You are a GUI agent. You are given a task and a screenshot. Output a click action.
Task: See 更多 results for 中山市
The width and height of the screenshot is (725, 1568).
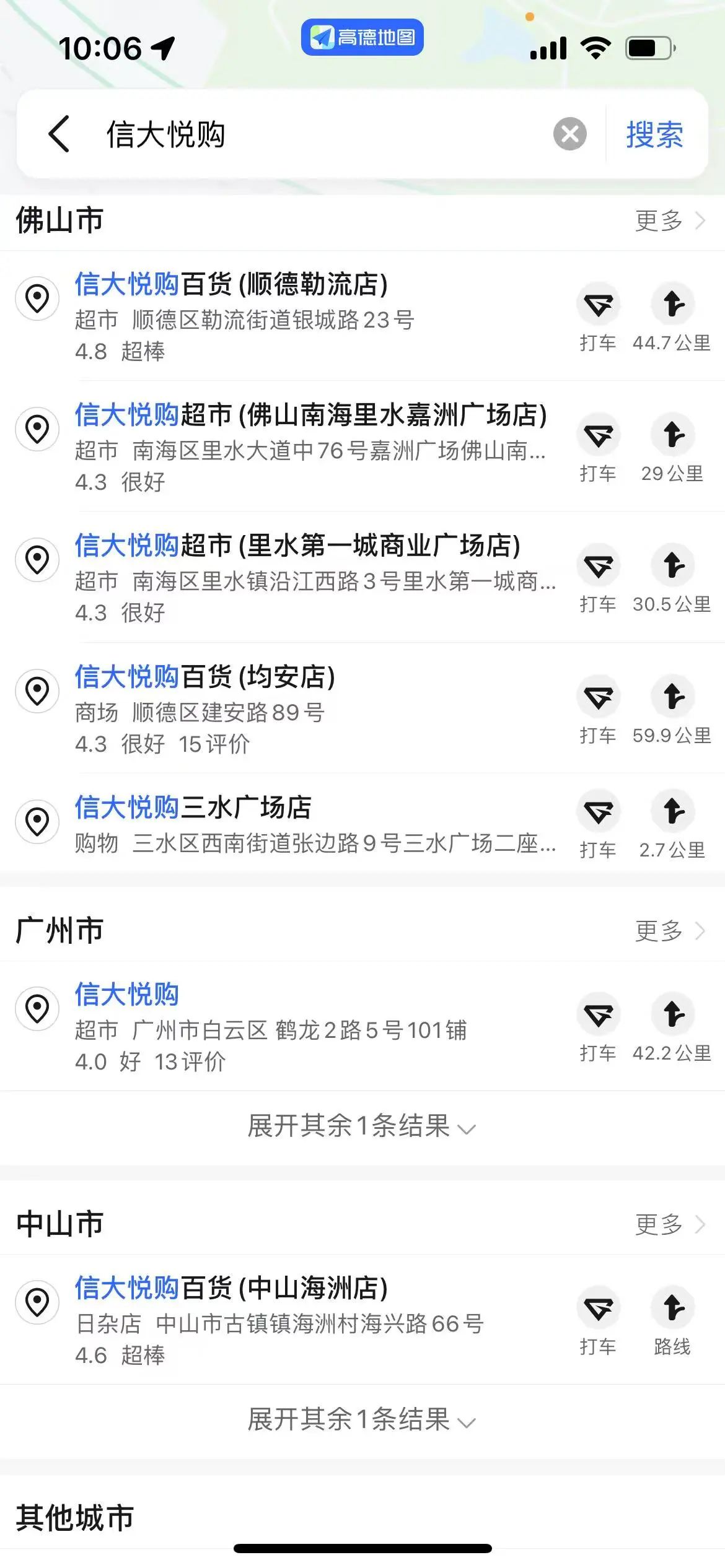pyautogui.click(x=669, y=1224)
